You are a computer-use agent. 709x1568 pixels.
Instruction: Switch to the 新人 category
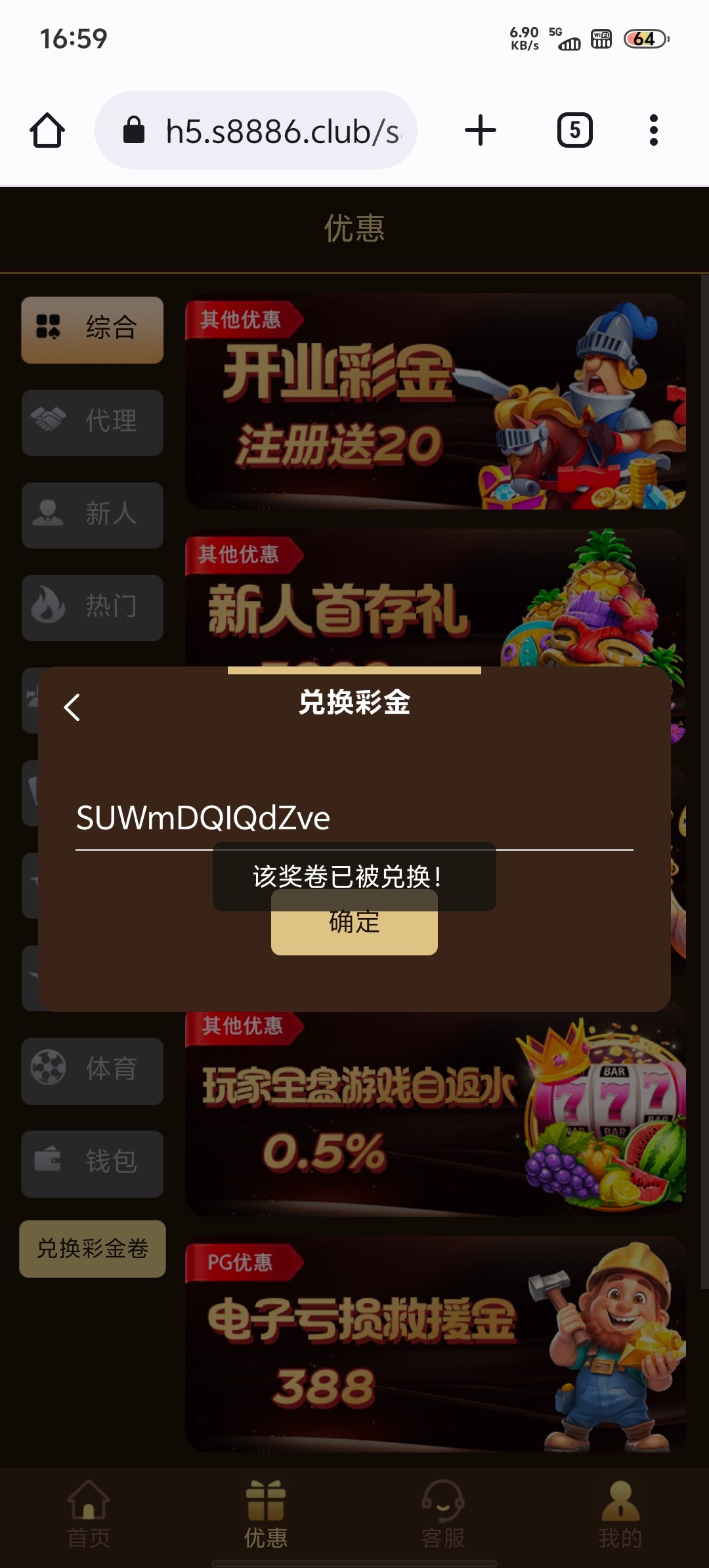pos(92,515)
